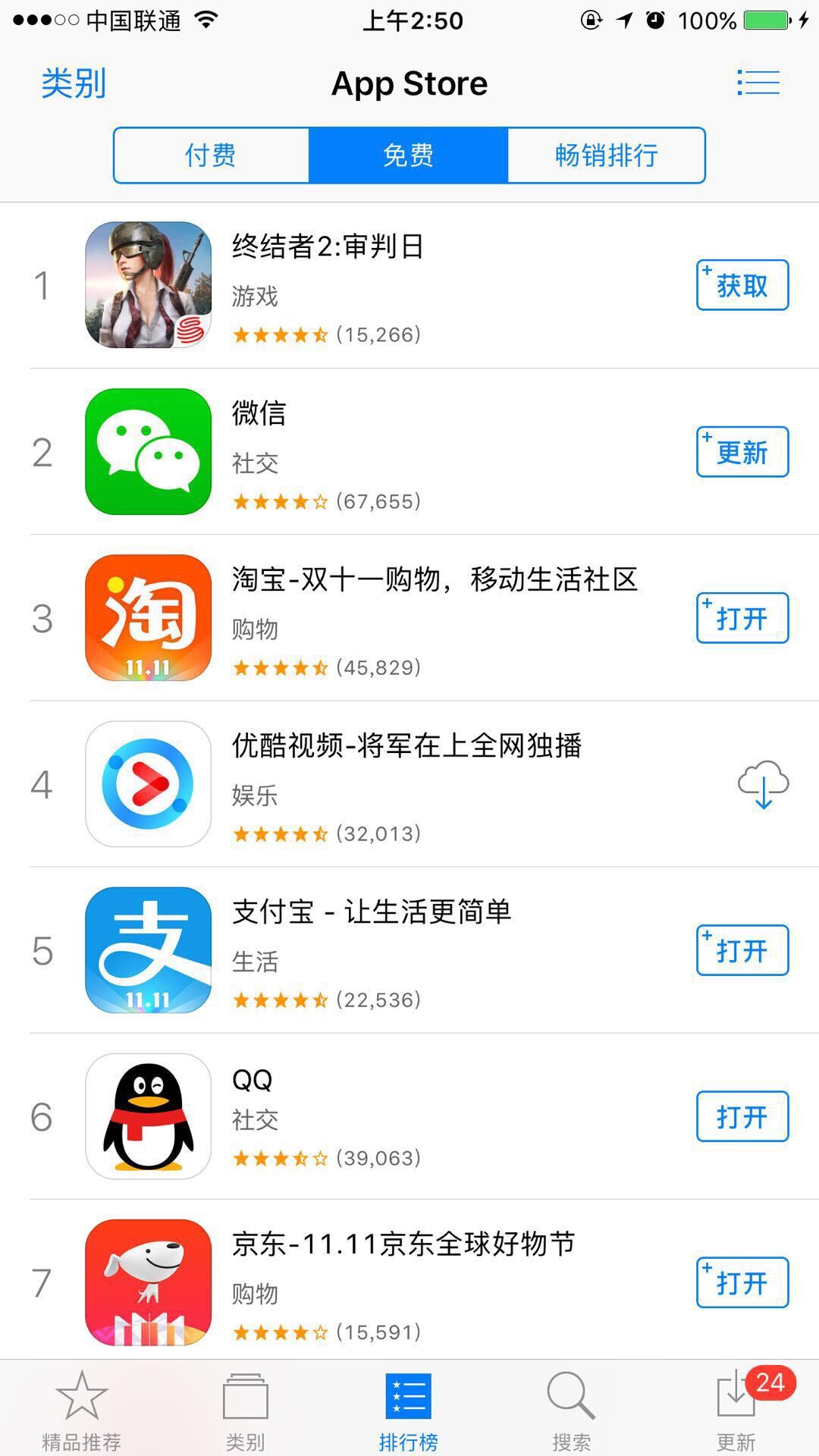
Task: Update 微信 with the 更新 button
Action: pyautogui.click(x=742, y=452)
